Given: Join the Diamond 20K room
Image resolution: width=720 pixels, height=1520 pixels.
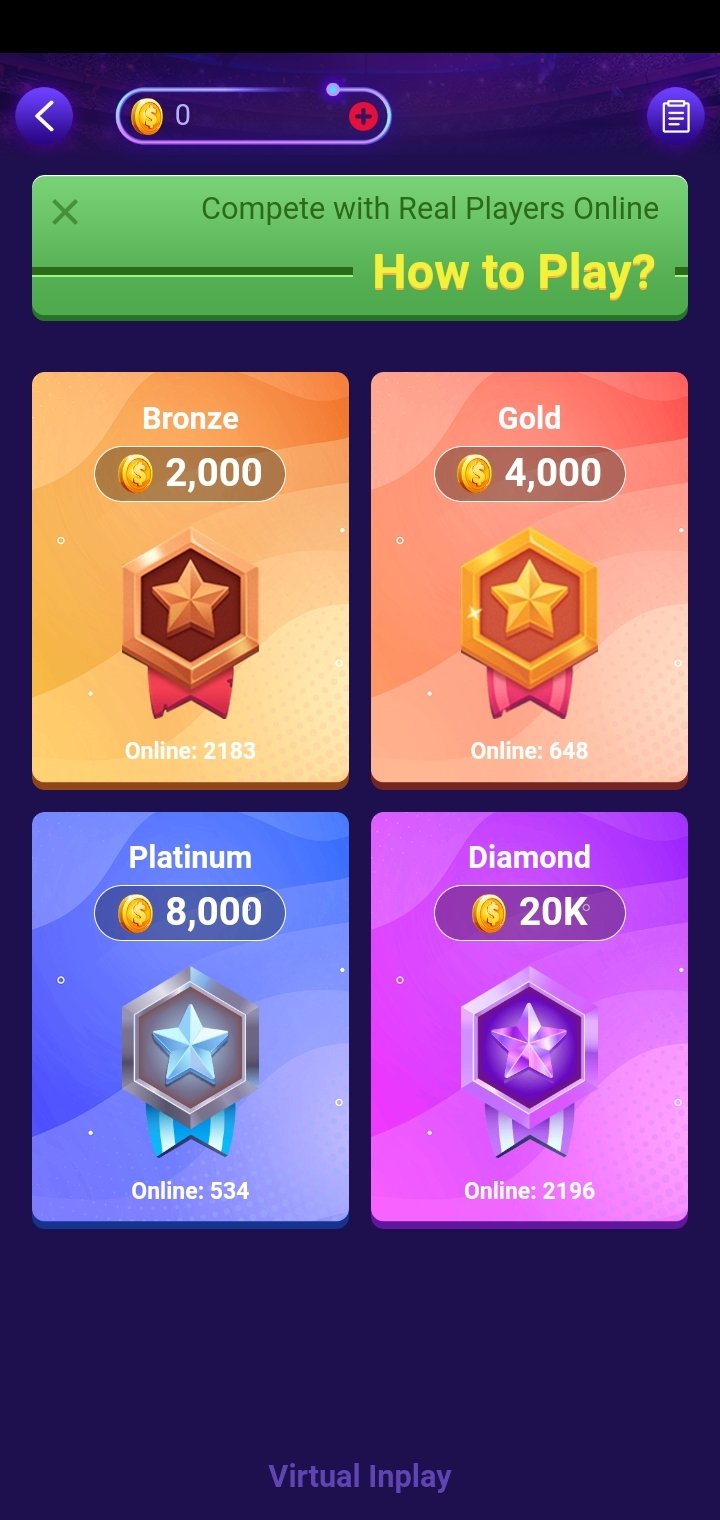Looking at the screenshot, I should click(529, 1018).
